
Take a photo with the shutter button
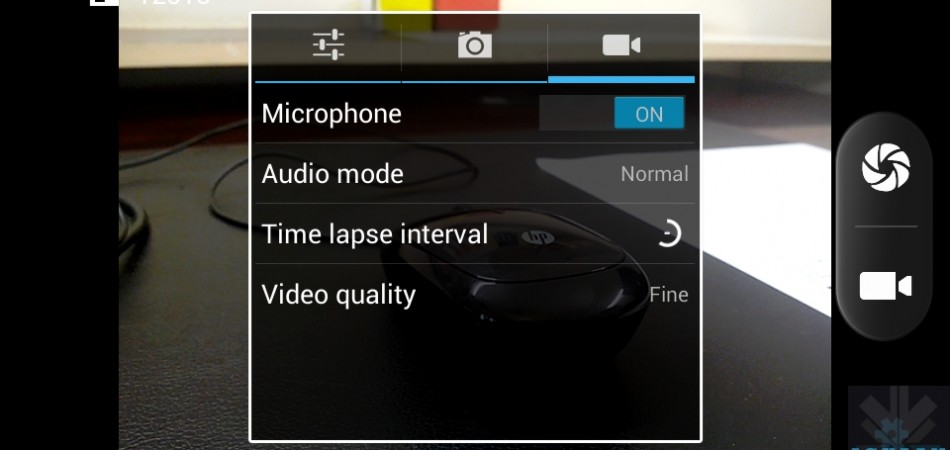coord(886,166)
